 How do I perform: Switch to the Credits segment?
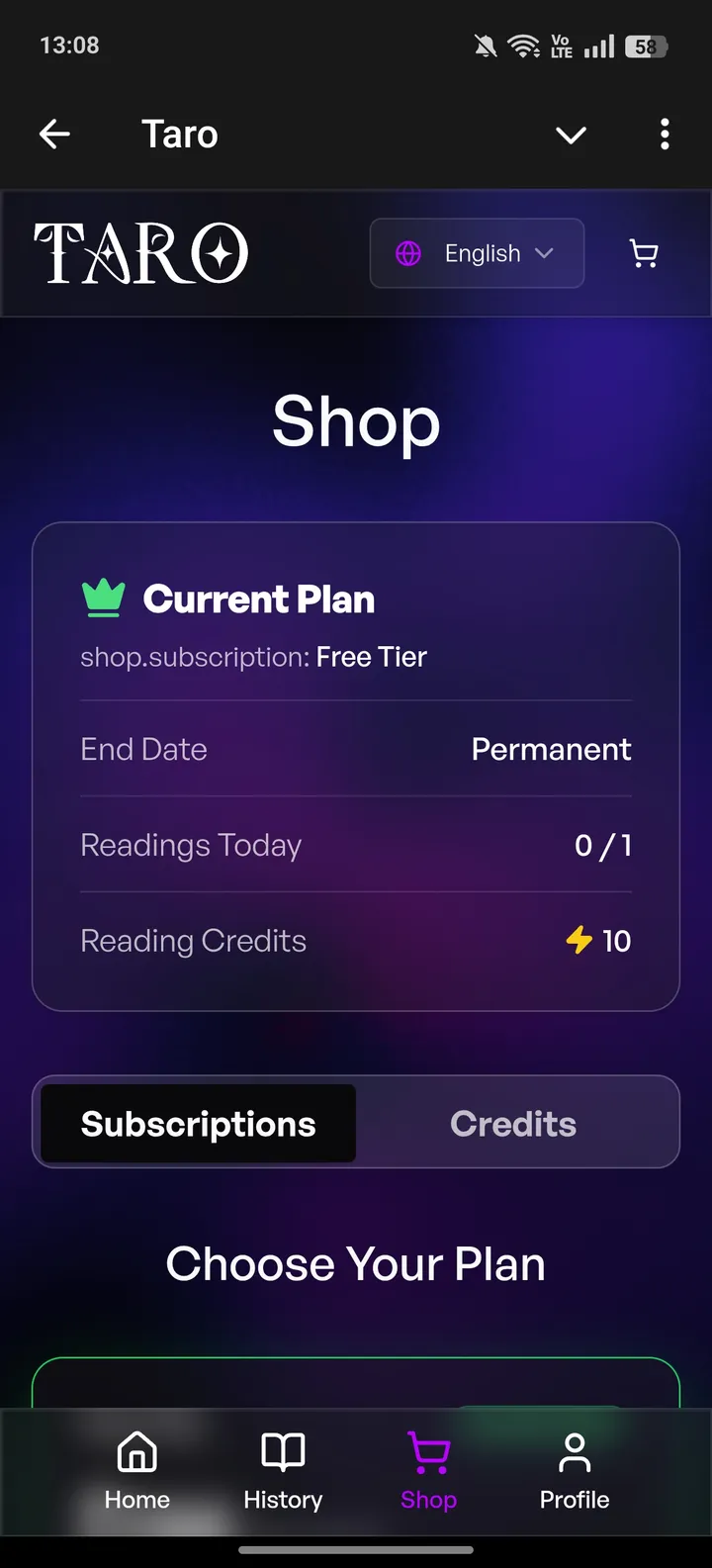513,1123
